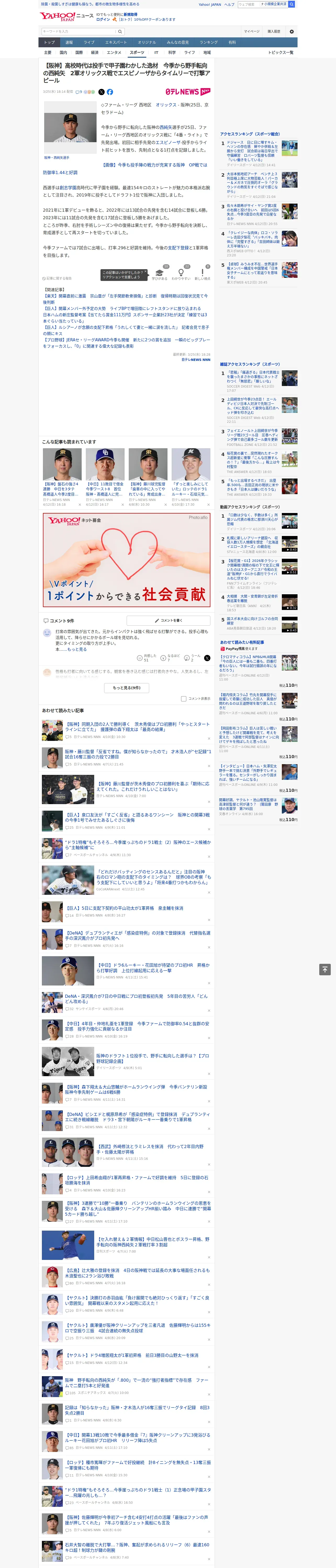The image size is (336, 1568).
Task: Switch to the 速報 tab
Action: coord(69,43)
